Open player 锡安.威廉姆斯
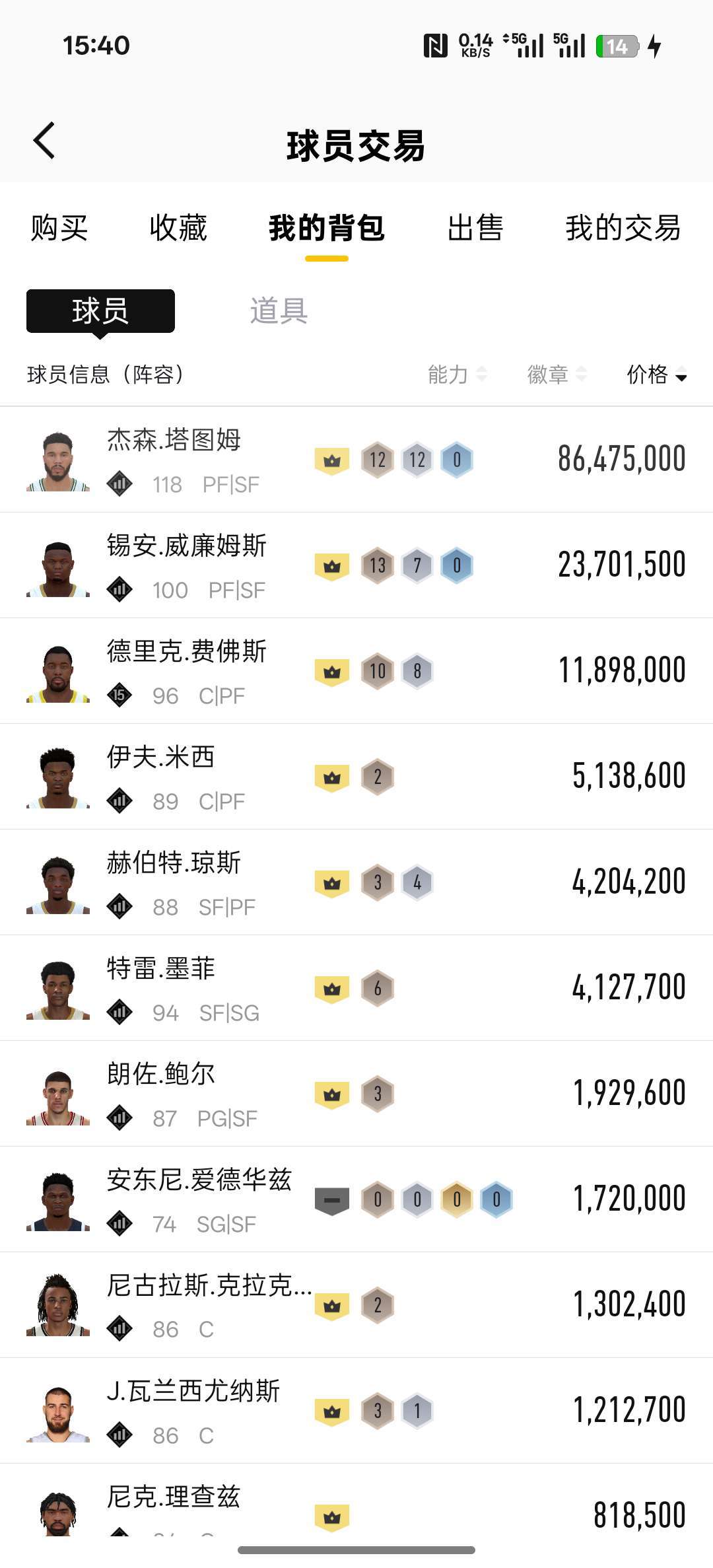 point(187,546)
